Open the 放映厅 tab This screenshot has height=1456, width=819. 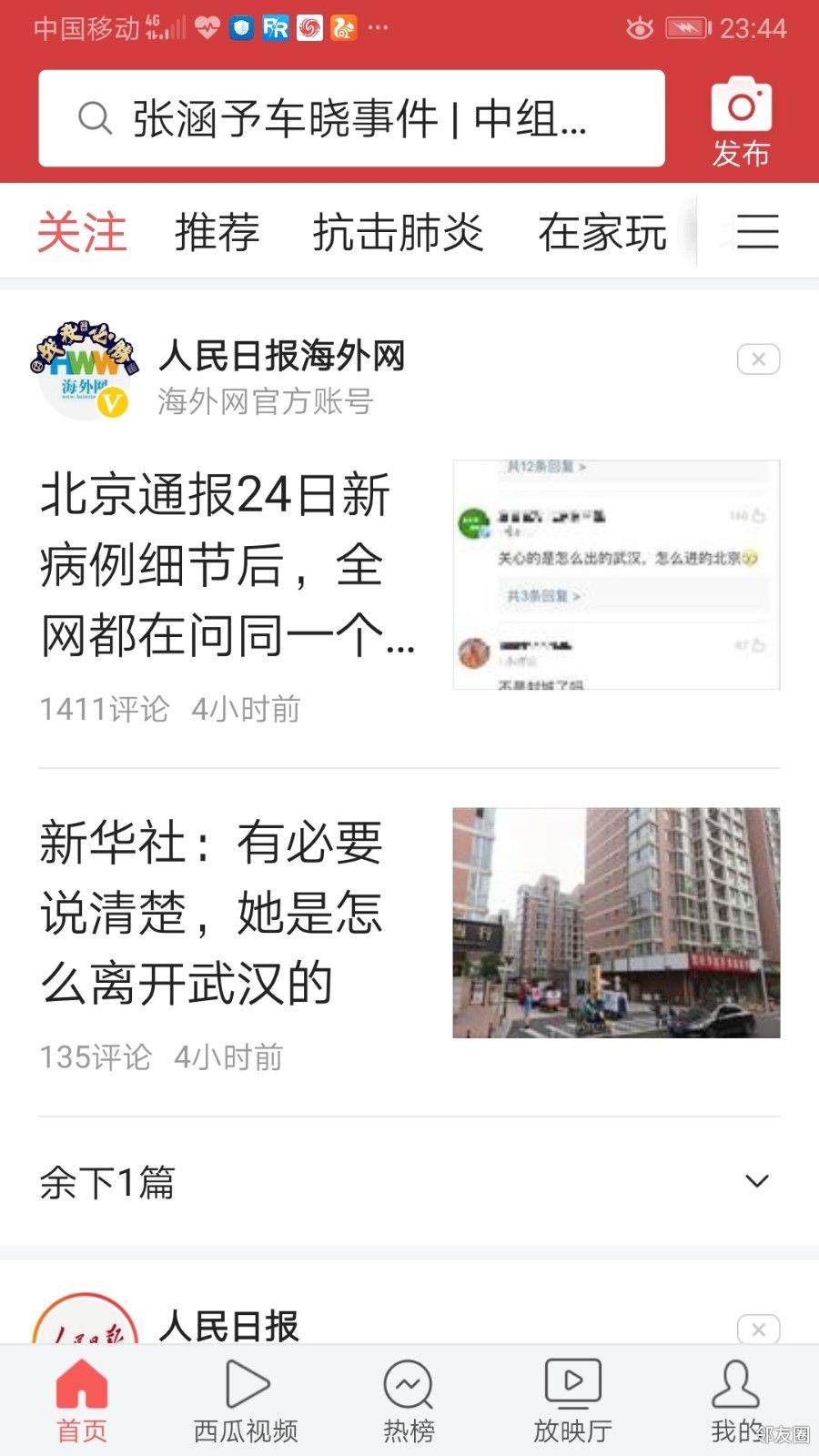point(572,1401)
